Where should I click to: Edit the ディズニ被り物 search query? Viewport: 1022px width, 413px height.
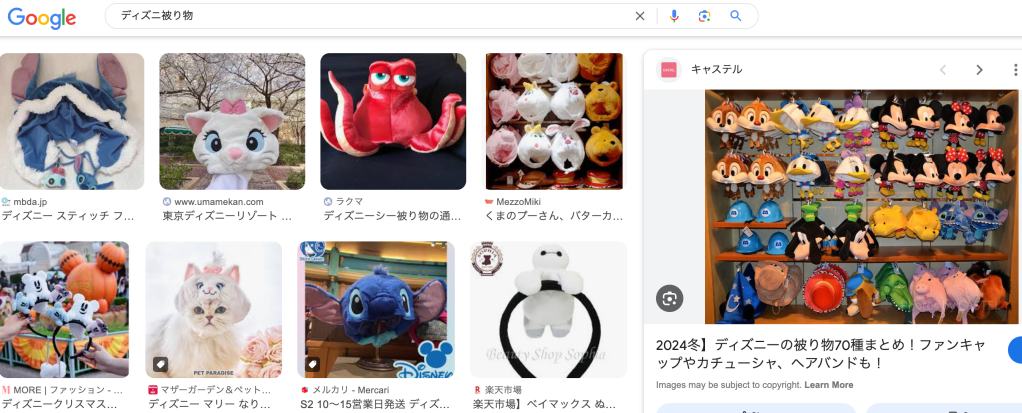(x=370, y=16)
